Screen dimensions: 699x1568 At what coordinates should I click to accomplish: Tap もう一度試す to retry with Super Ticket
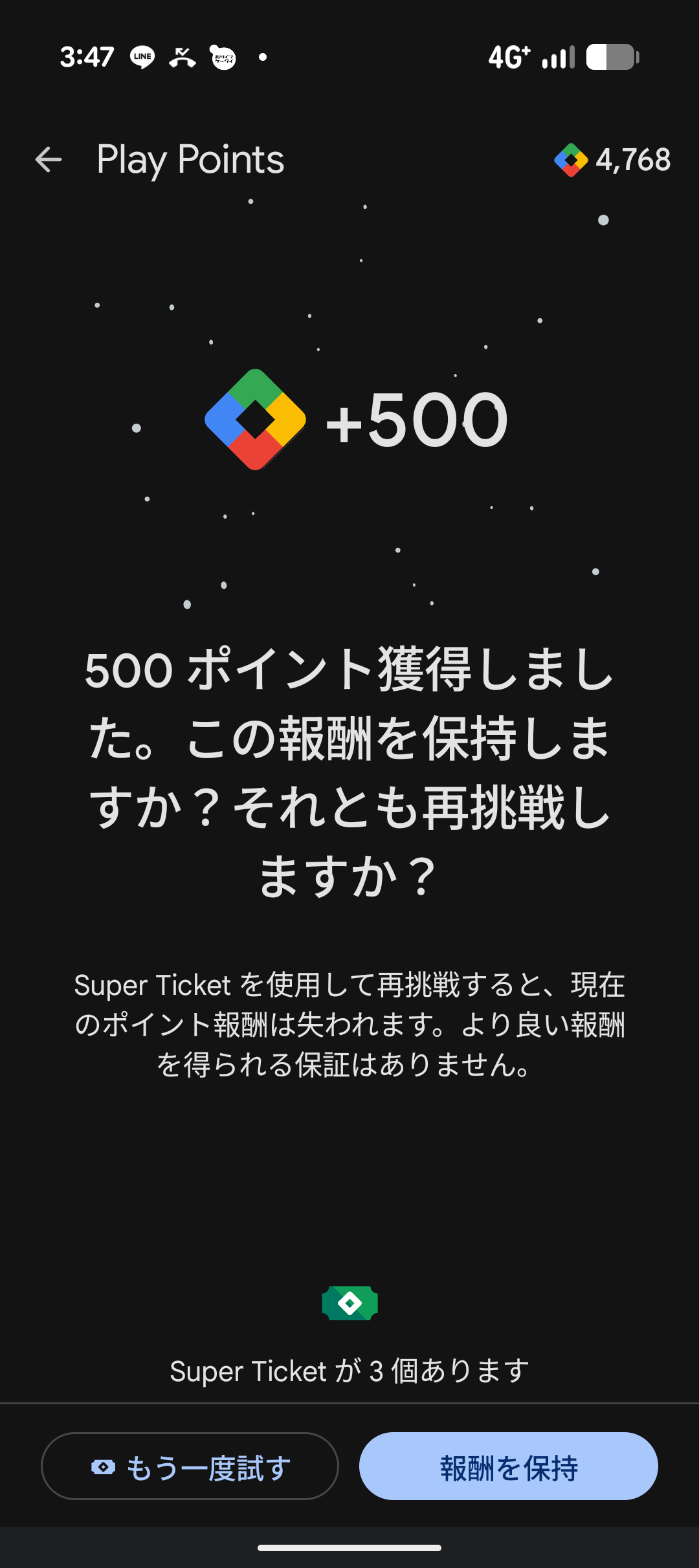click(190, 1466)
